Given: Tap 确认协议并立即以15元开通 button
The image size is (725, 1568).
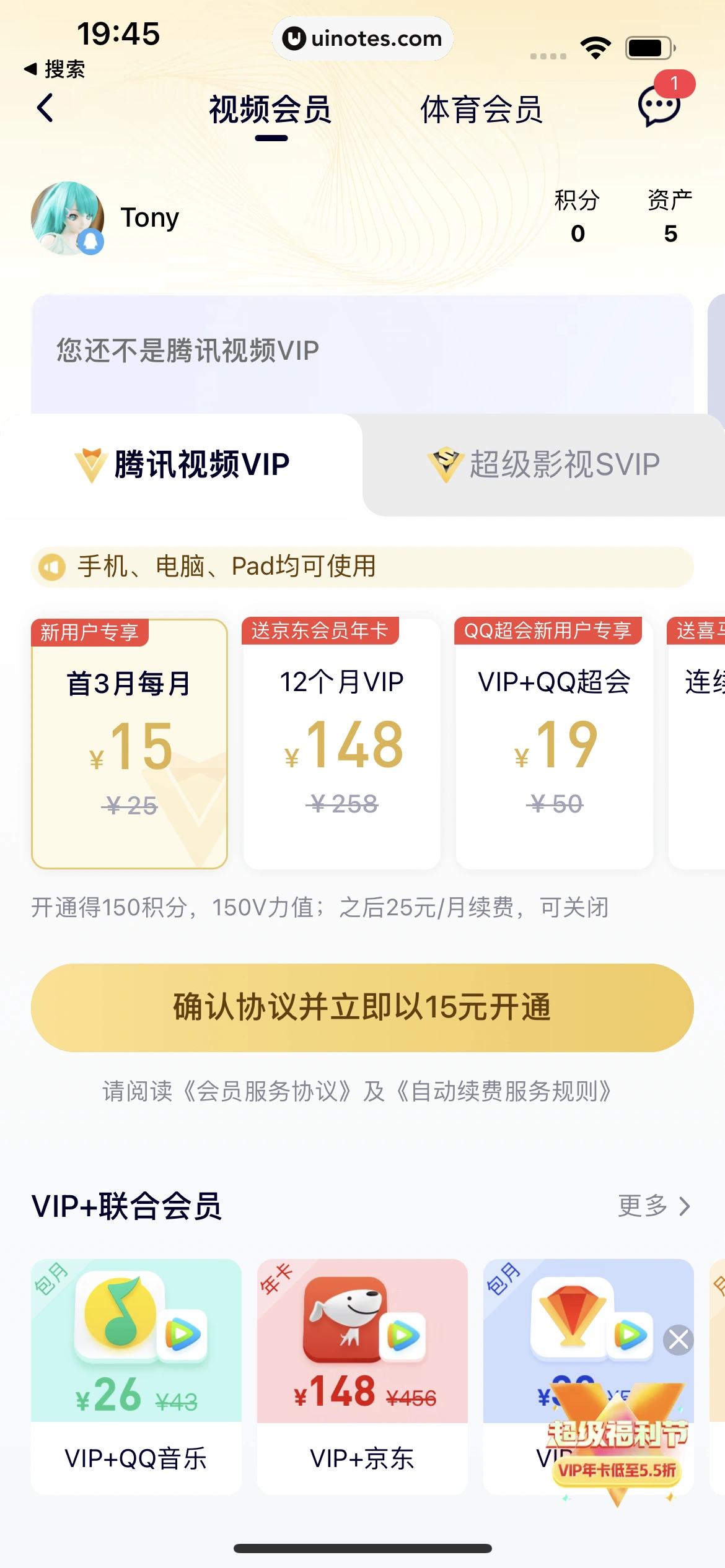Looking at the screenshot, I should tap(362, 1008).
